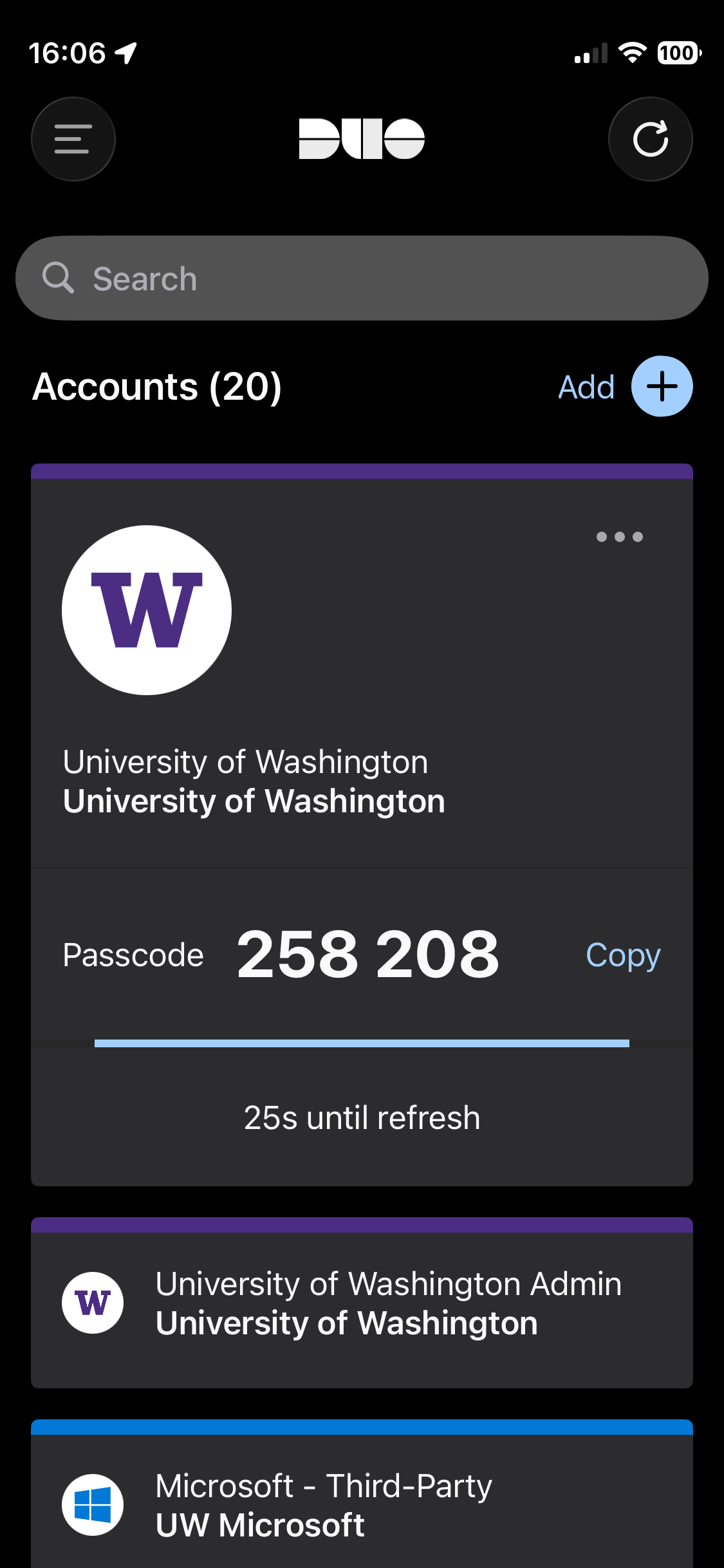Tap the magnifying glass in the search bar
Viewport: 724px width, 1568px height.
[58, 277]
